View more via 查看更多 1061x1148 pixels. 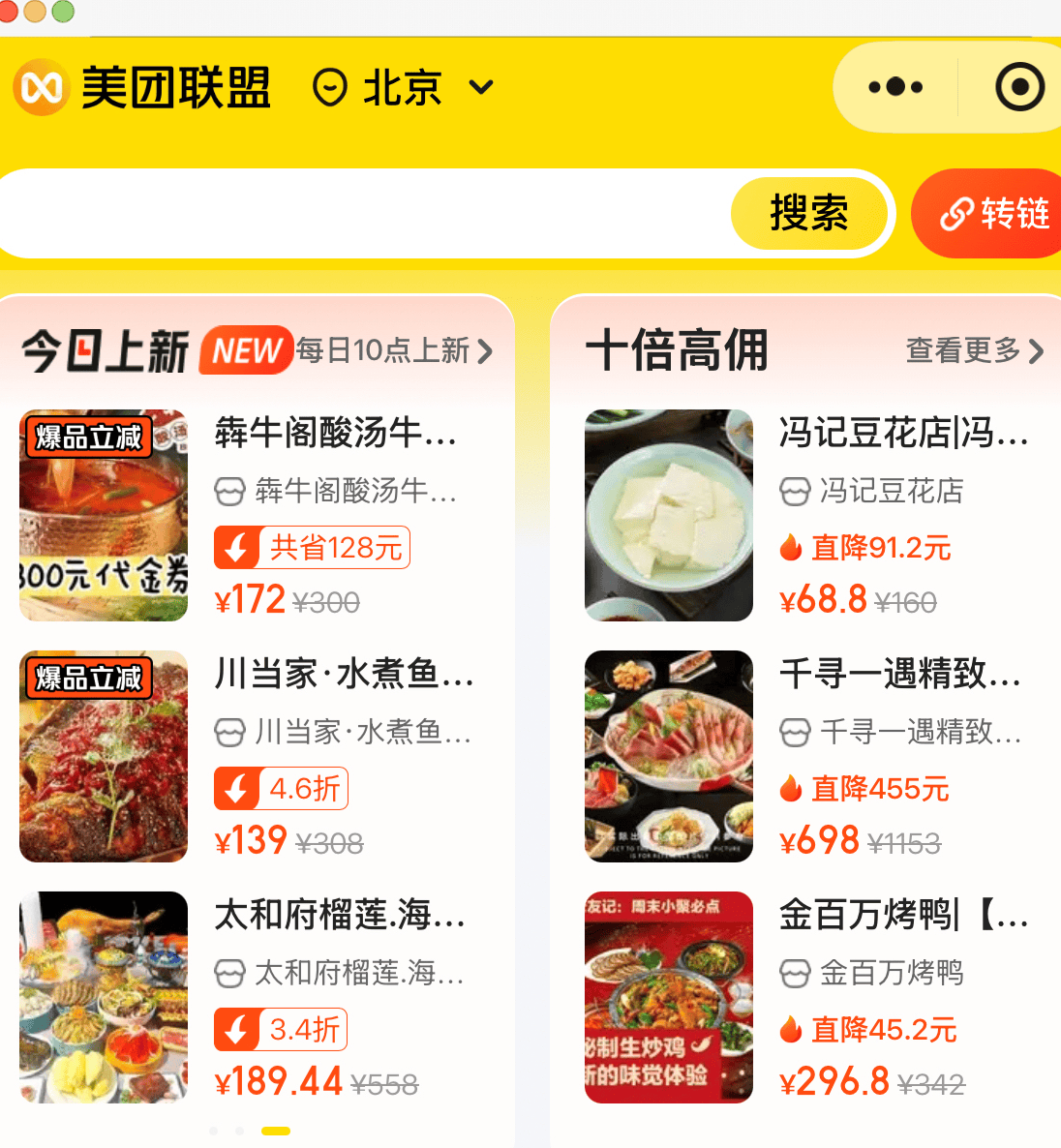coord(973,350)
